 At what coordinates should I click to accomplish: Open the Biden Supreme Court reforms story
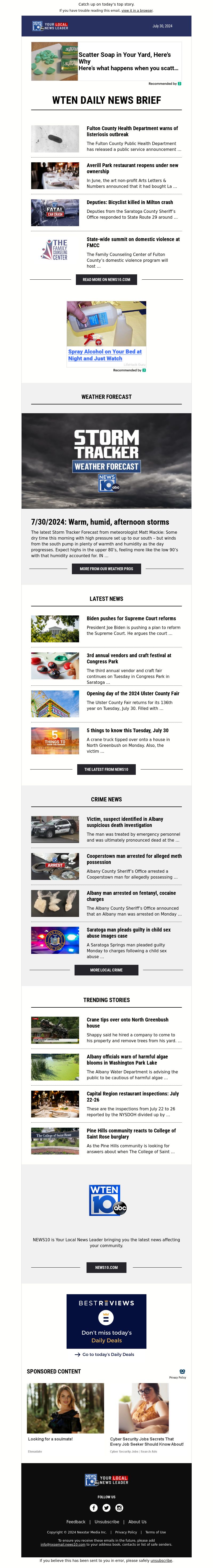coord(131,618)
